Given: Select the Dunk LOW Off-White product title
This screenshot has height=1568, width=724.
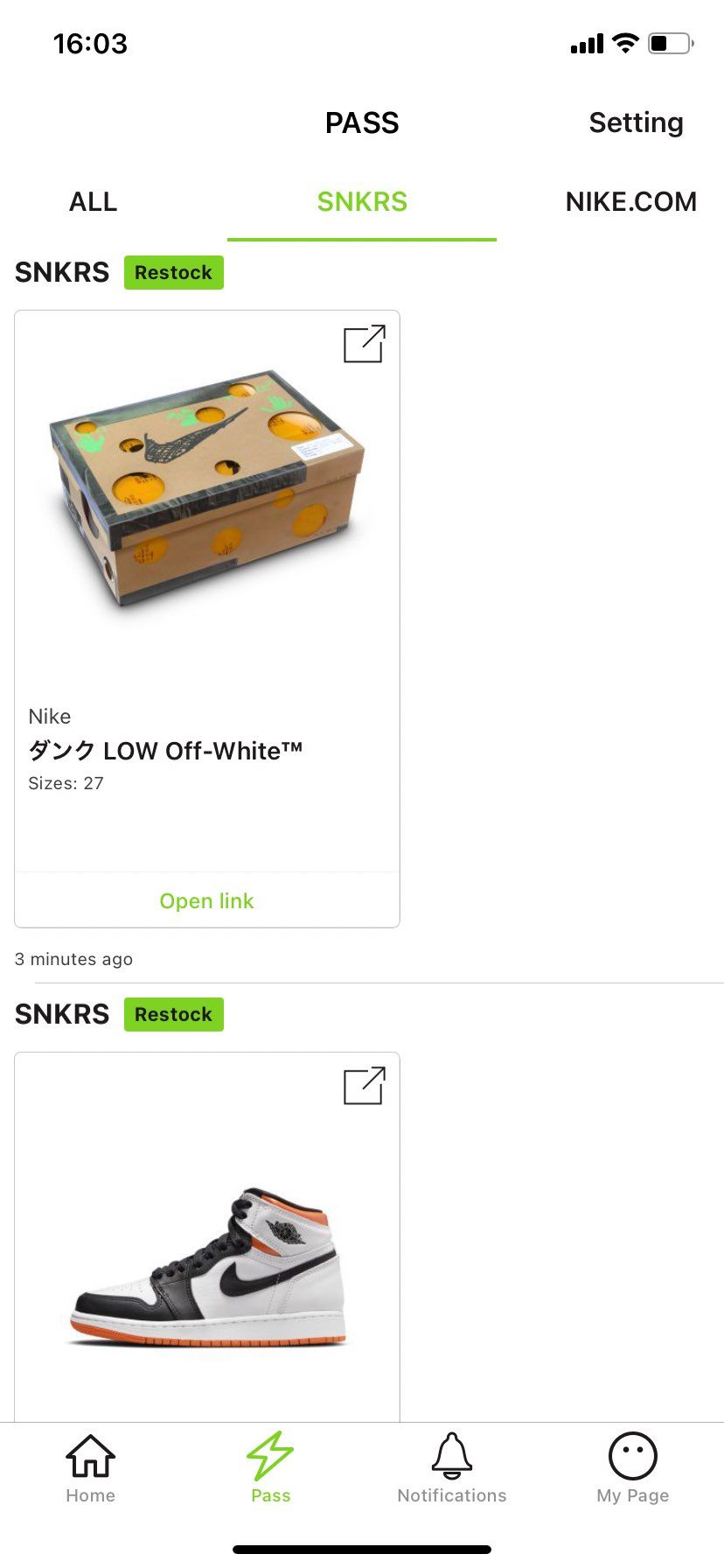Looking at the screenshot, I should click(166, 750).
